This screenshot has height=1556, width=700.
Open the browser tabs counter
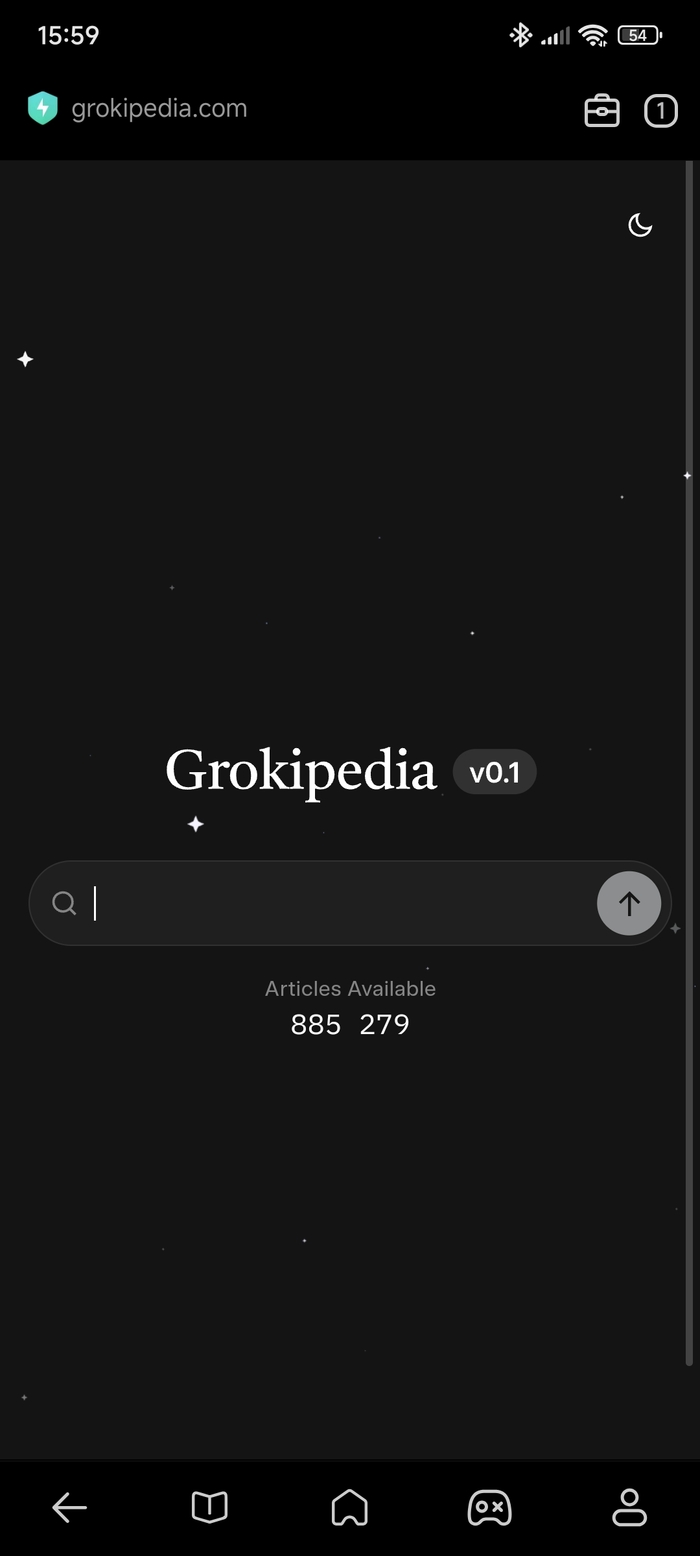point(660,111)
